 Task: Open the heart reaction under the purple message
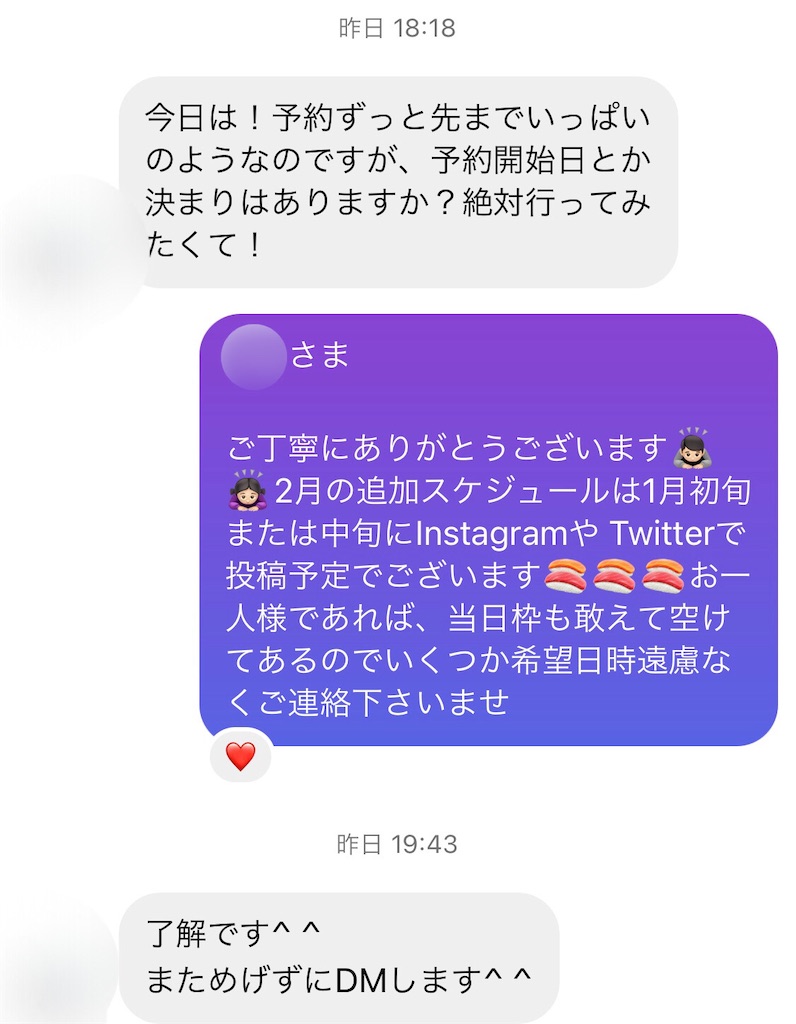[240, 757]
